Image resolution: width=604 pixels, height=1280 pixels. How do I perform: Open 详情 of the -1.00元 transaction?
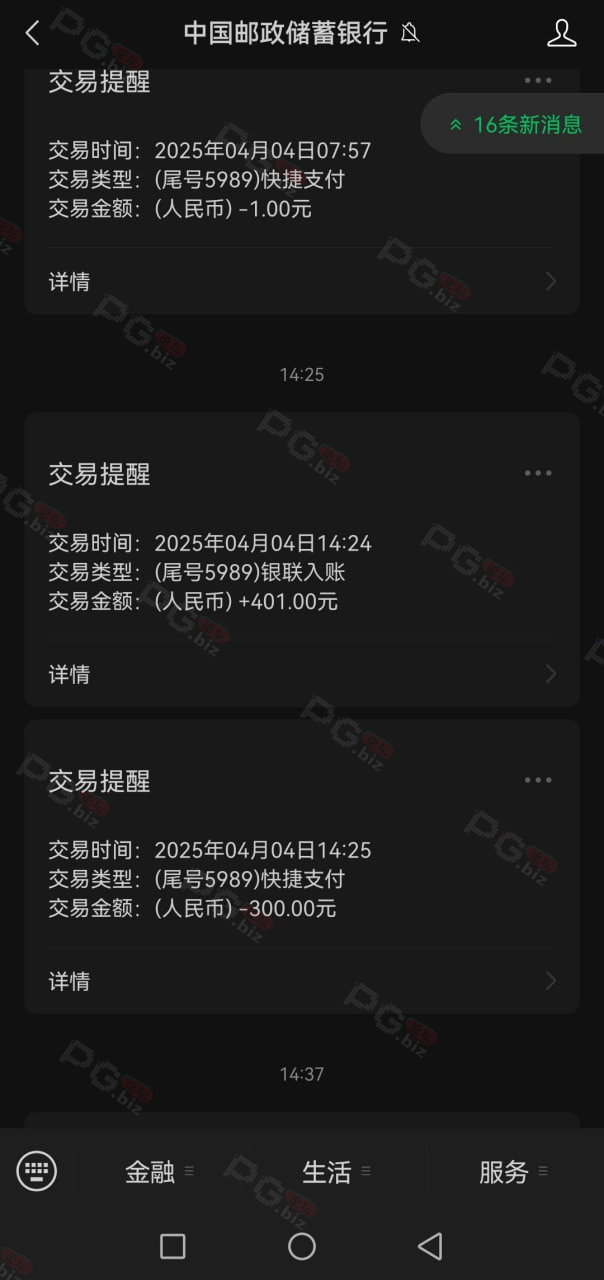(x=302, y=282)
